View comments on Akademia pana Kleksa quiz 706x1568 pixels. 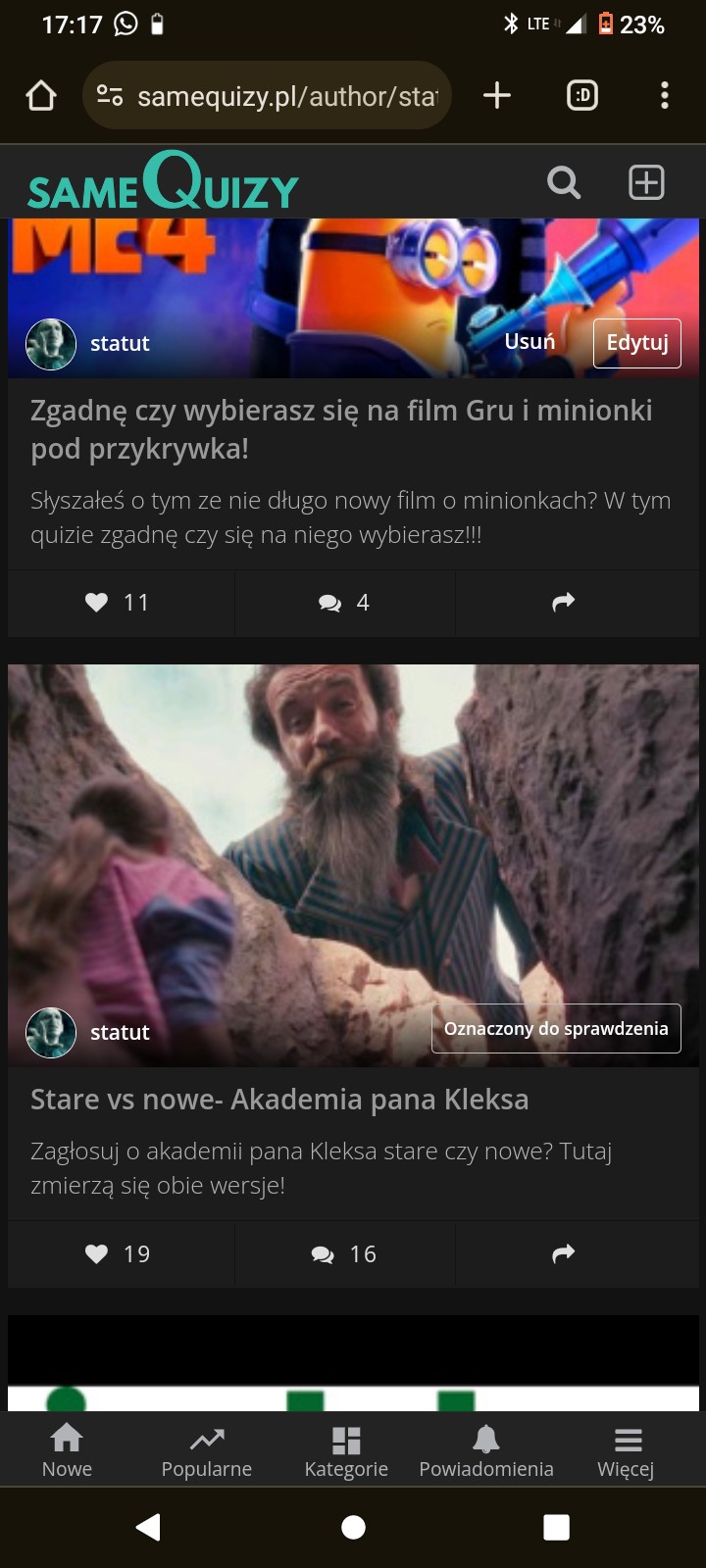click(x=344, y=1254)
